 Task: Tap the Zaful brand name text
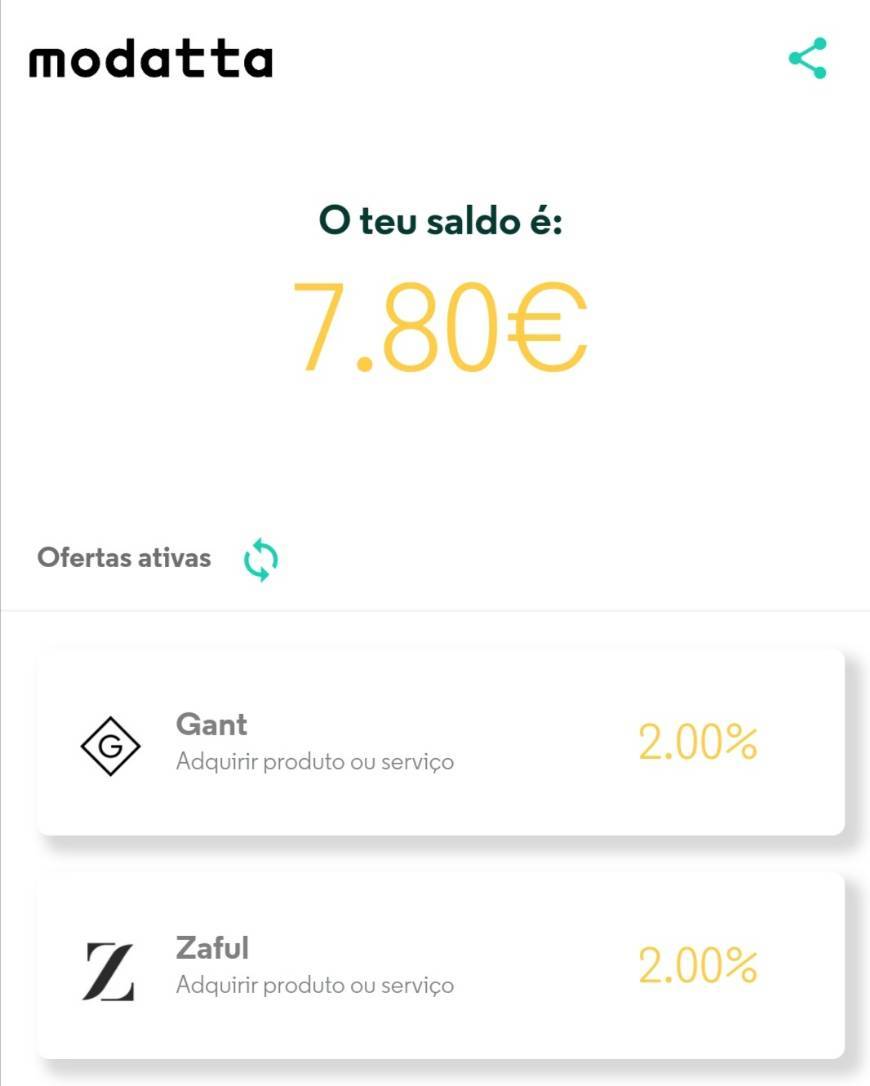(x=212, y=946)
